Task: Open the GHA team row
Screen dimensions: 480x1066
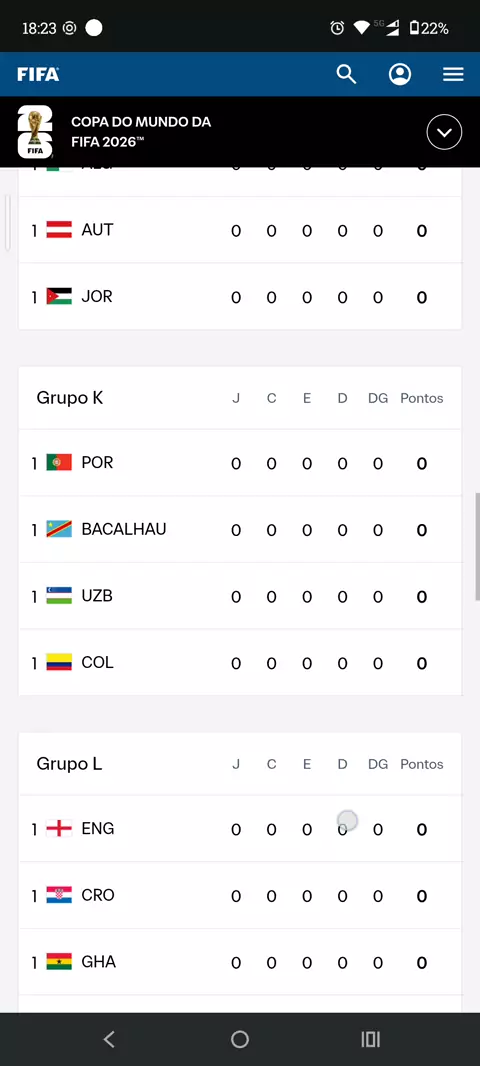Action: point(240,962)
